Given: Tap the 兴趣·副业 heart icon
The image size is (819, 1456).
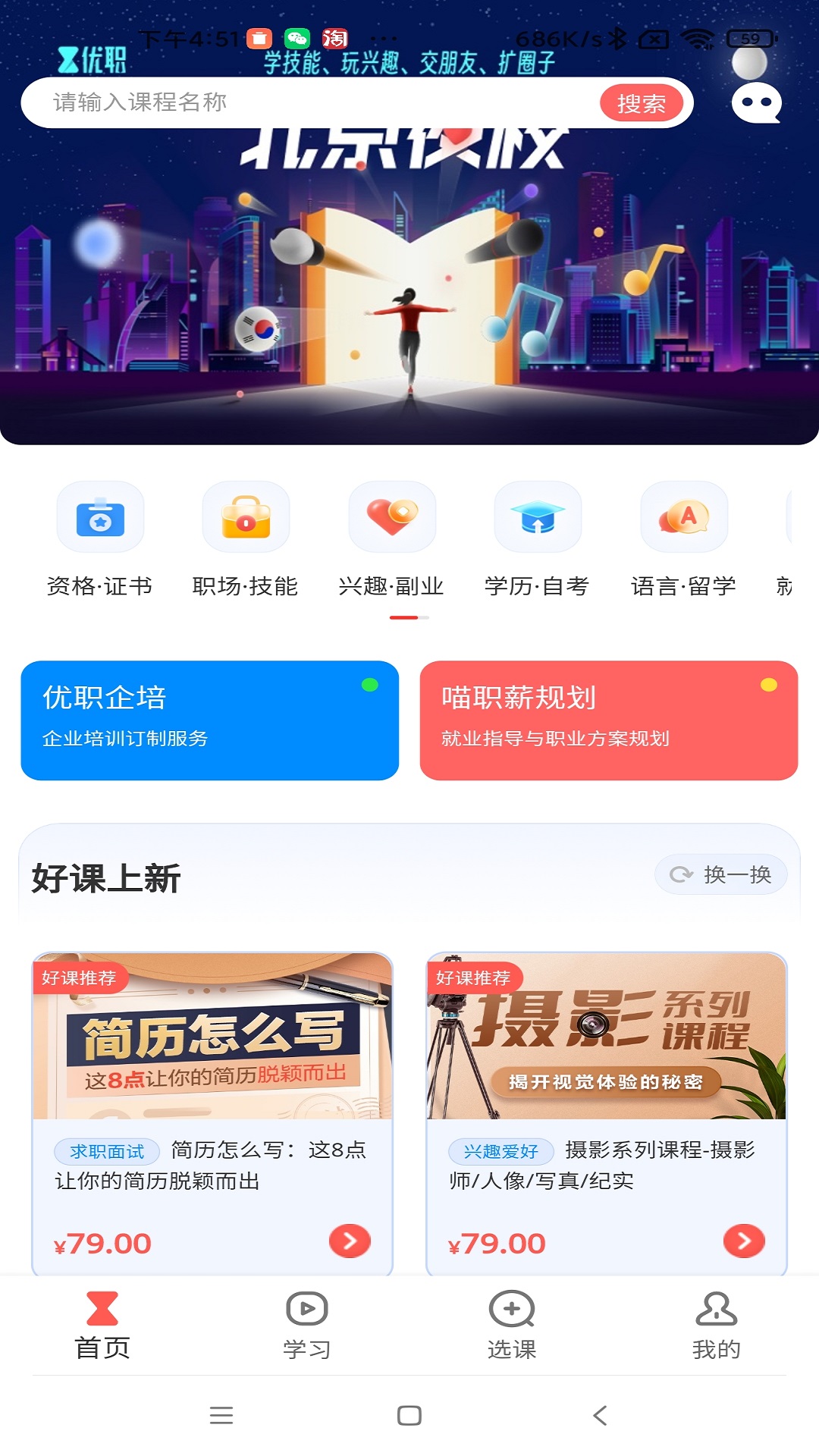Looking at the screenshot, I should point(393,516).
